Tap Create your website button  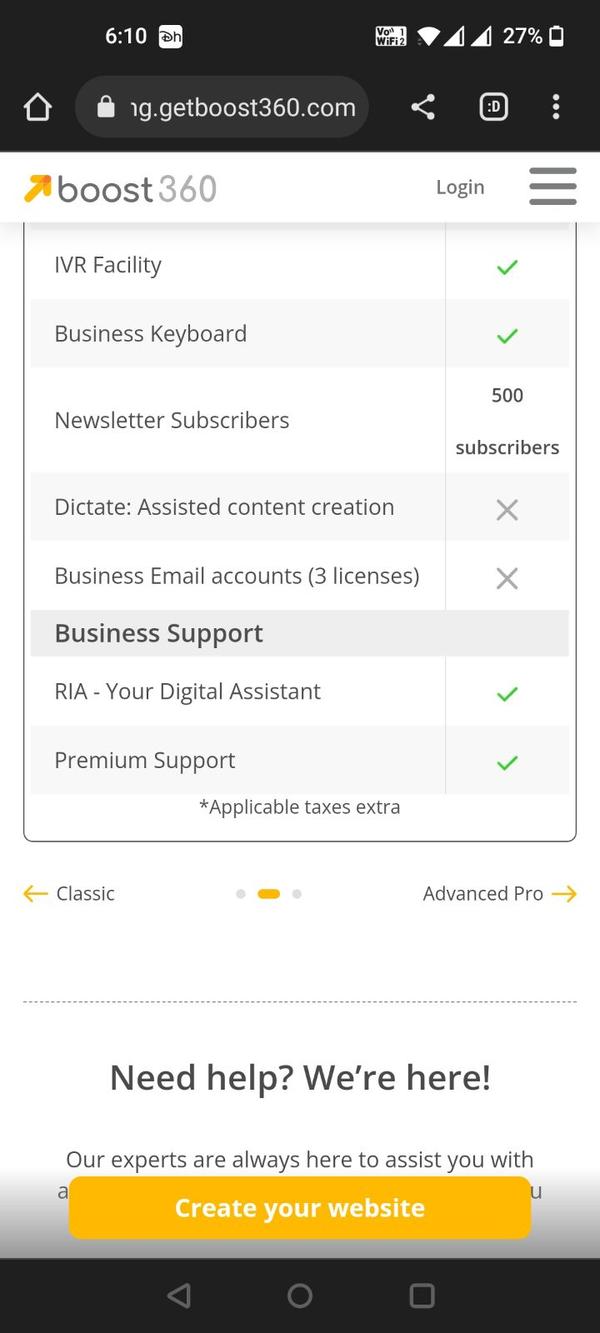[300, 1207]
